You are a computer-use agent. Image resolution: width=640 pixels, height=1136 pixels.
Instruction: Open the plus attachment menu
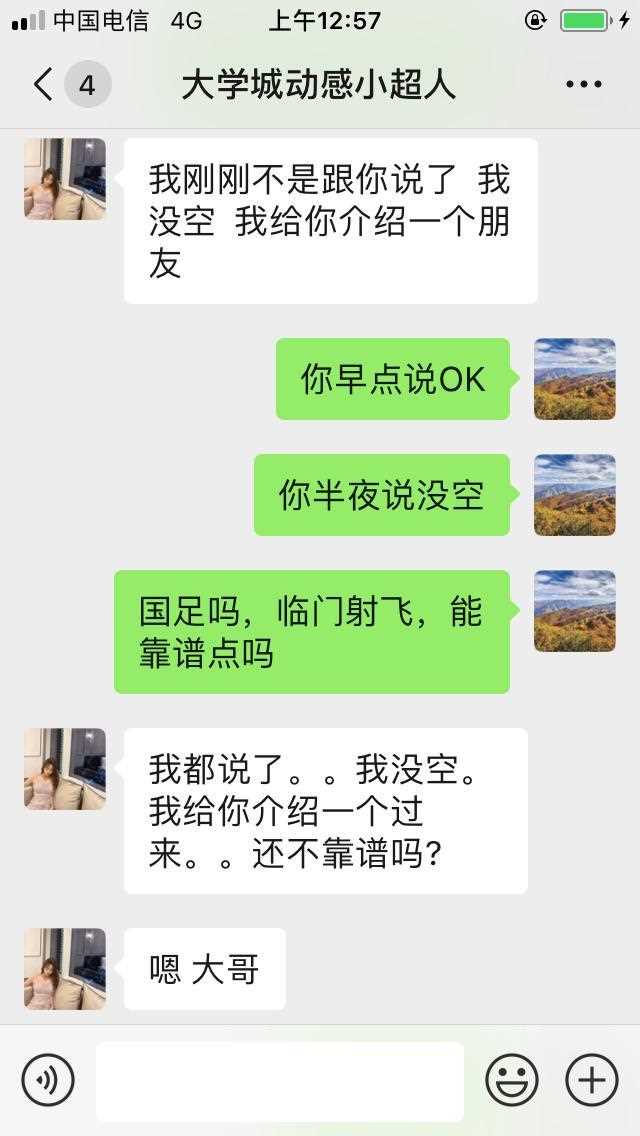click(x=591, y=1080)
